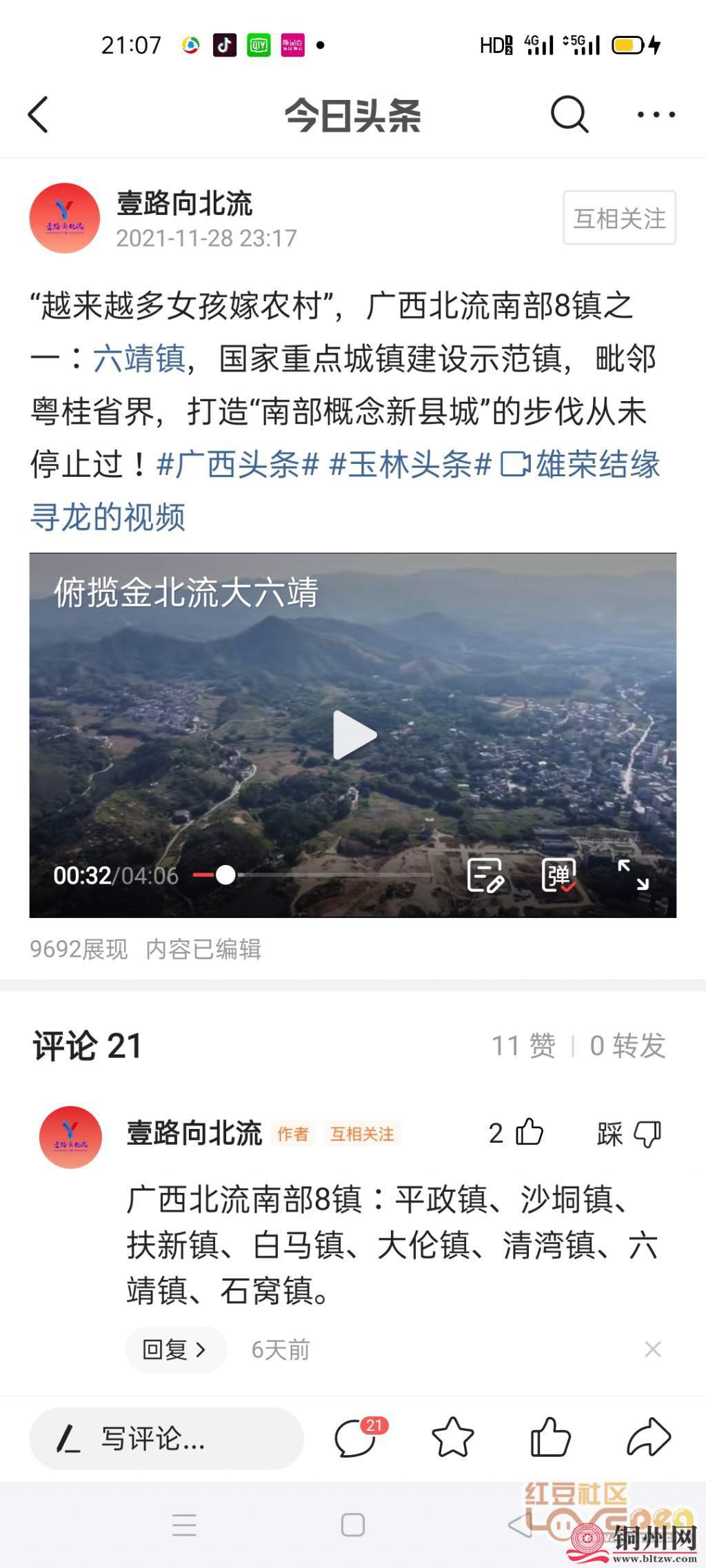Toggle the danmaku (弹) button on the video

click(x=558, y=875)
